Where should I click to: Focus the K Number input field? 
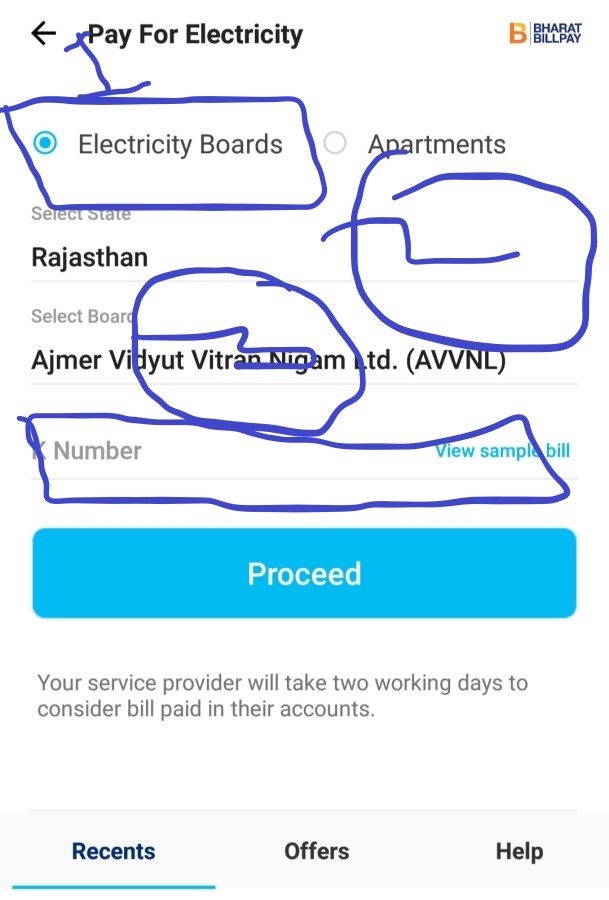220,451
